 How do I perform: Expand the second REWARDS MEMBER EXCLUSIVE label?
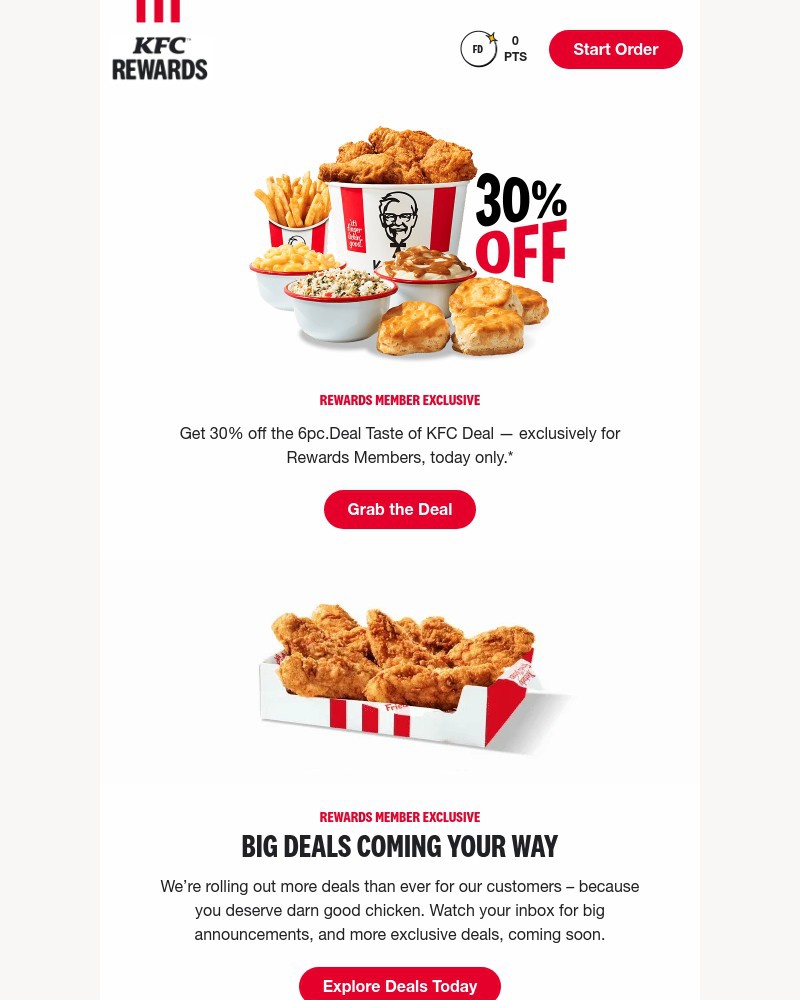click(x=400, y=817)
